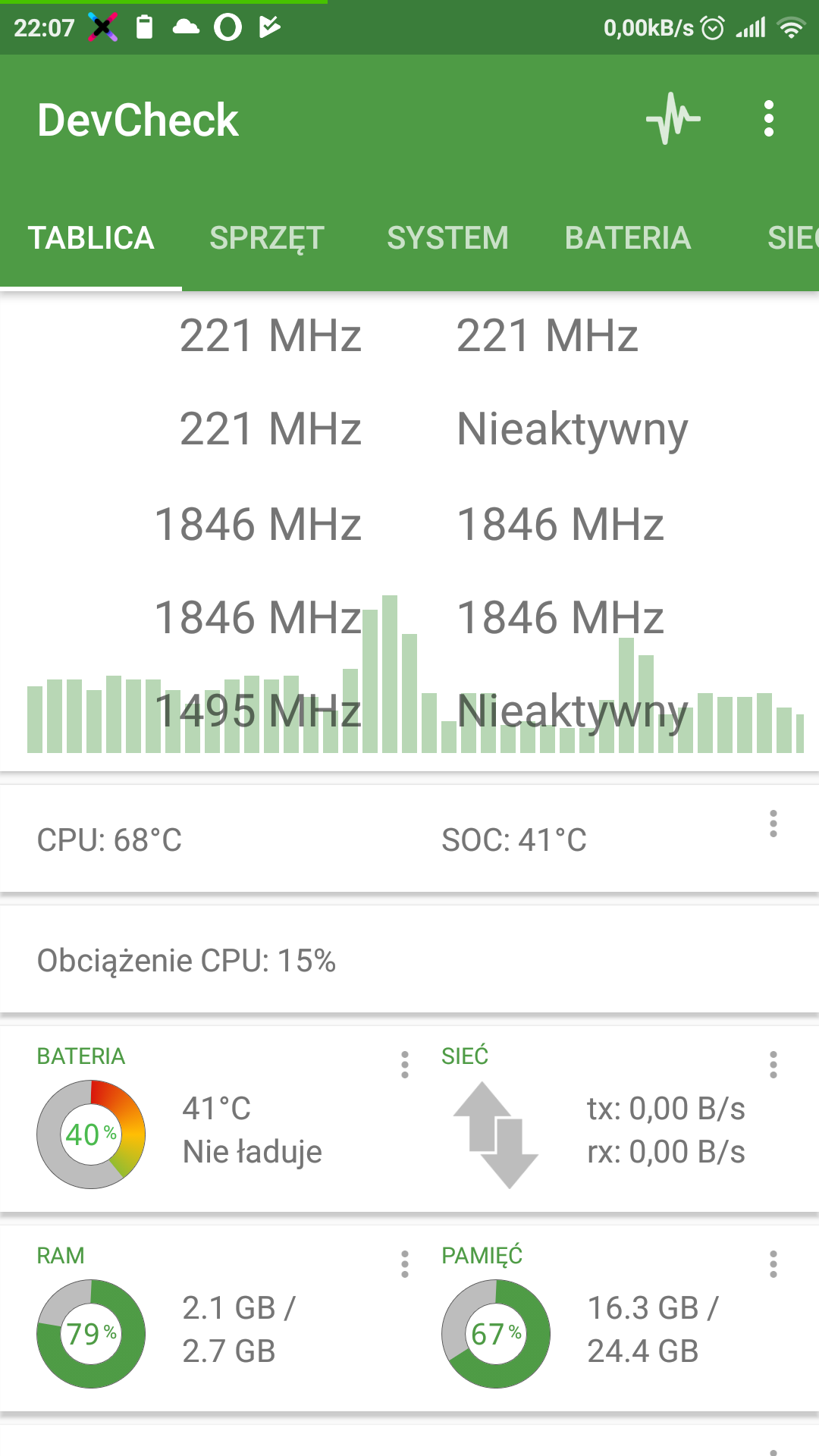Open the PAMIĘĆ card options menu

(x=773, y=1264)
